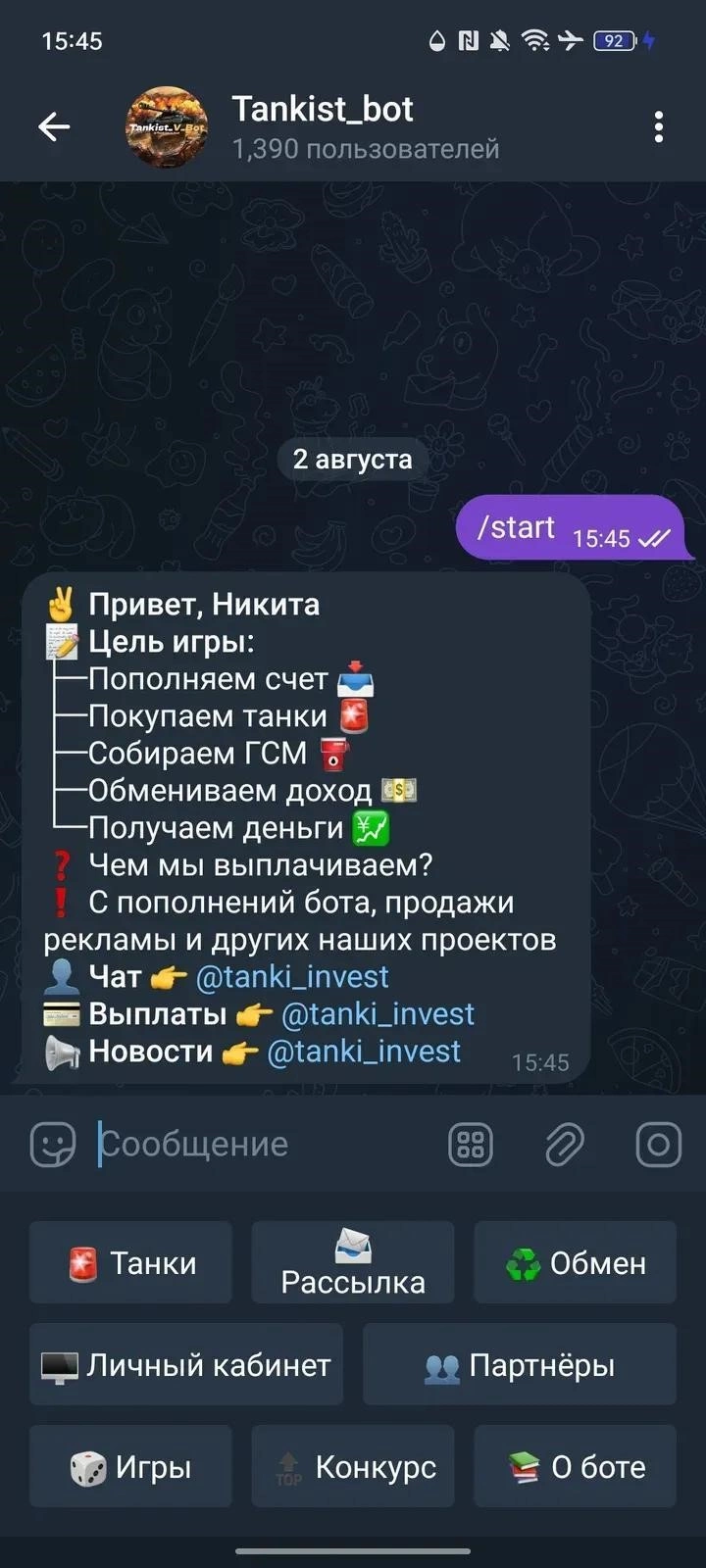Attach a file with the paperclip
The image size is (706, 1568).
coord(565,1144)
